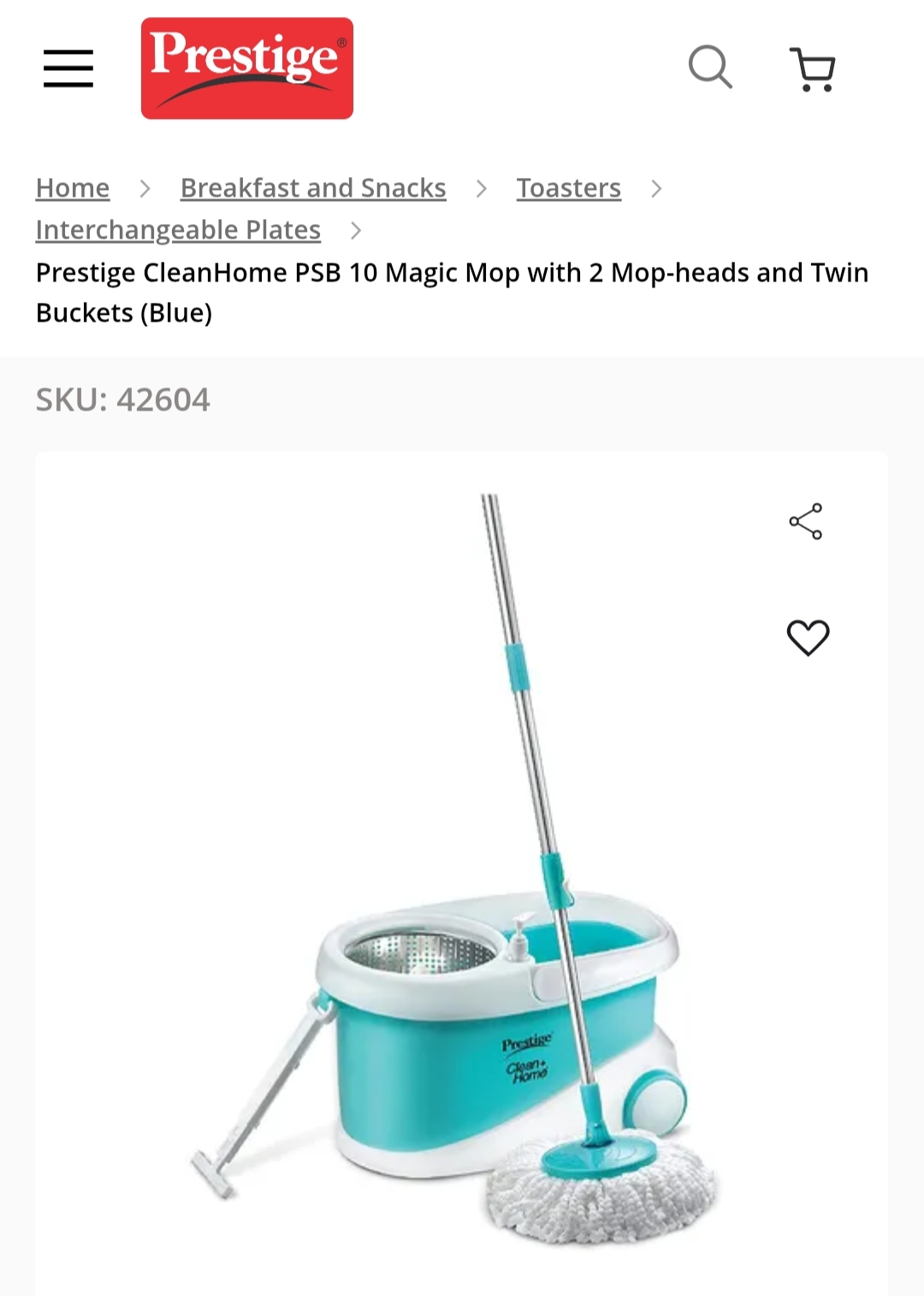Open Interchangeable Plates breadcrumb link
Image resolution: width=924 pixels, height=1296 pixels.
click(x=178, y=230)
